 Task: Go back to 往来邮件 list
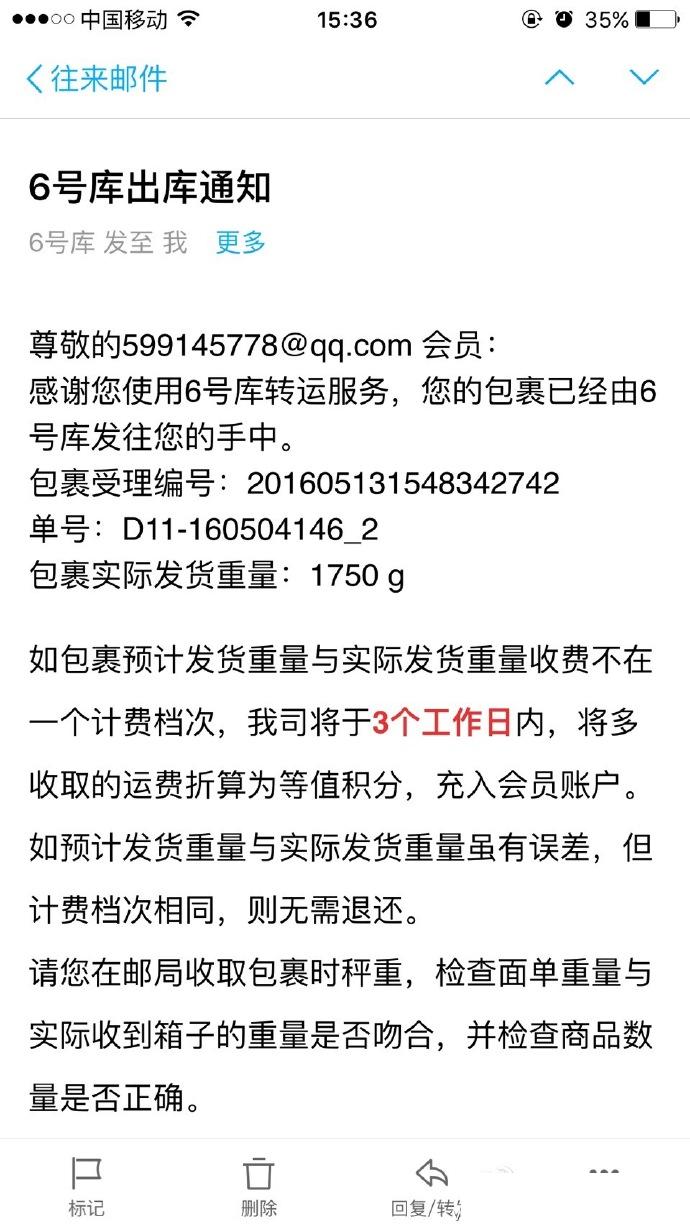(96, 79)
